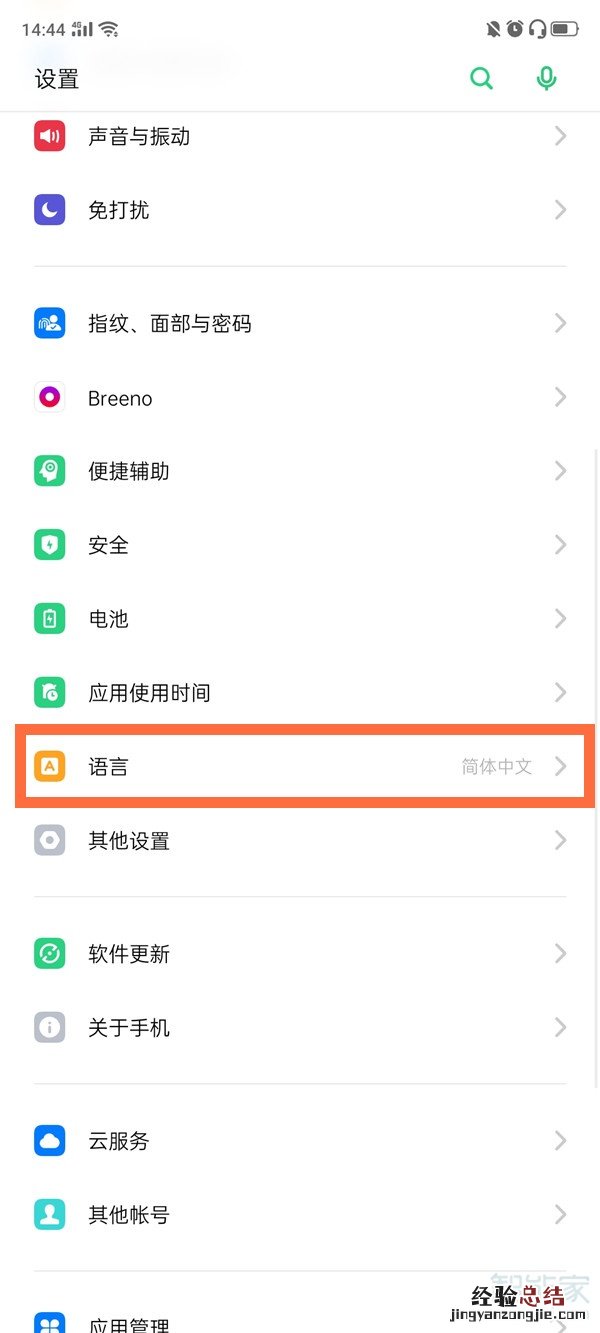The width and height of the screenshot is (600, 1333).
Task: Open 便捷辅助 settings
Action: point(300,471)
